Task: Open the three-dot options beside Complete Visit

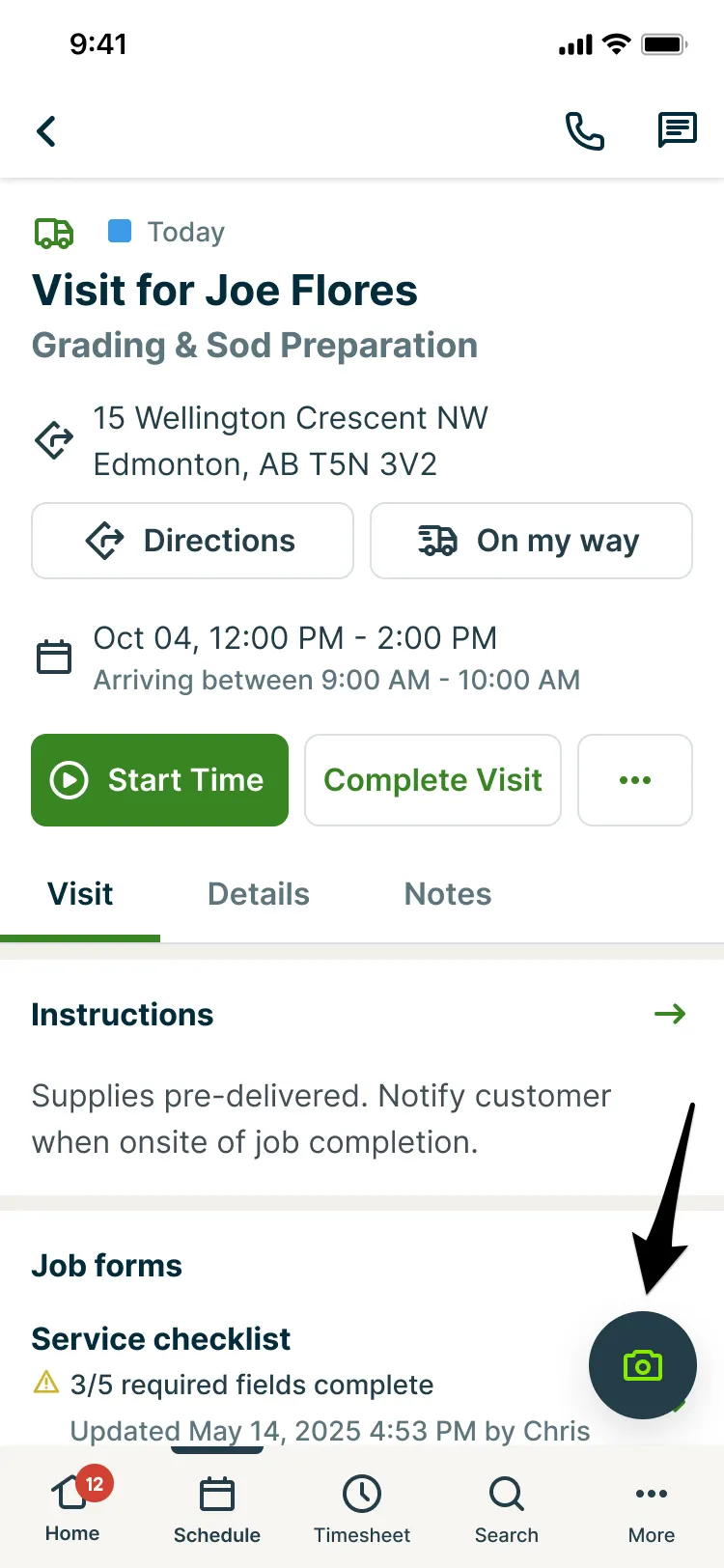Action: 635,780
